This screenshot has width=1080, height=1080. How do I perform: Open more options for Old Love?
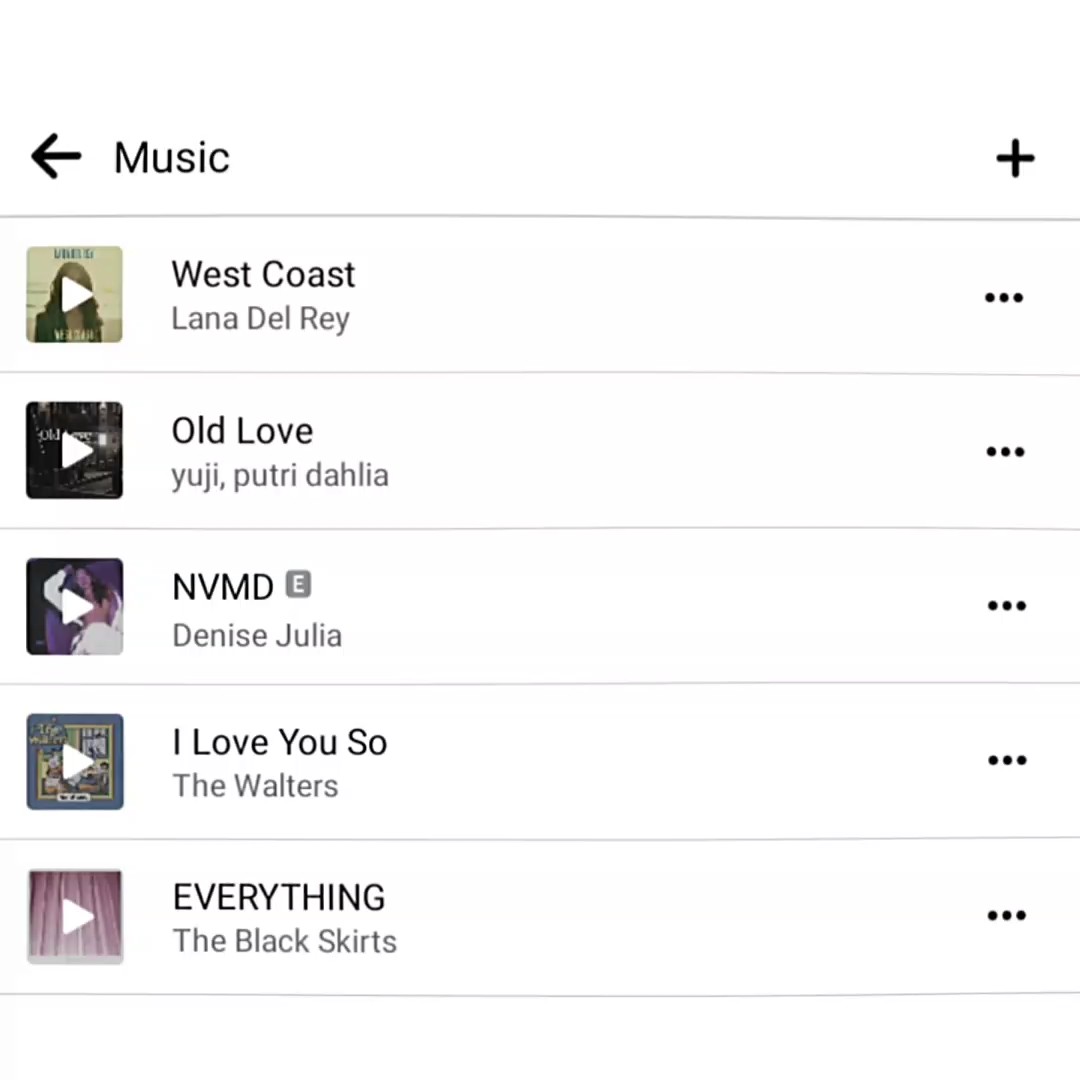pos(1005,452)
